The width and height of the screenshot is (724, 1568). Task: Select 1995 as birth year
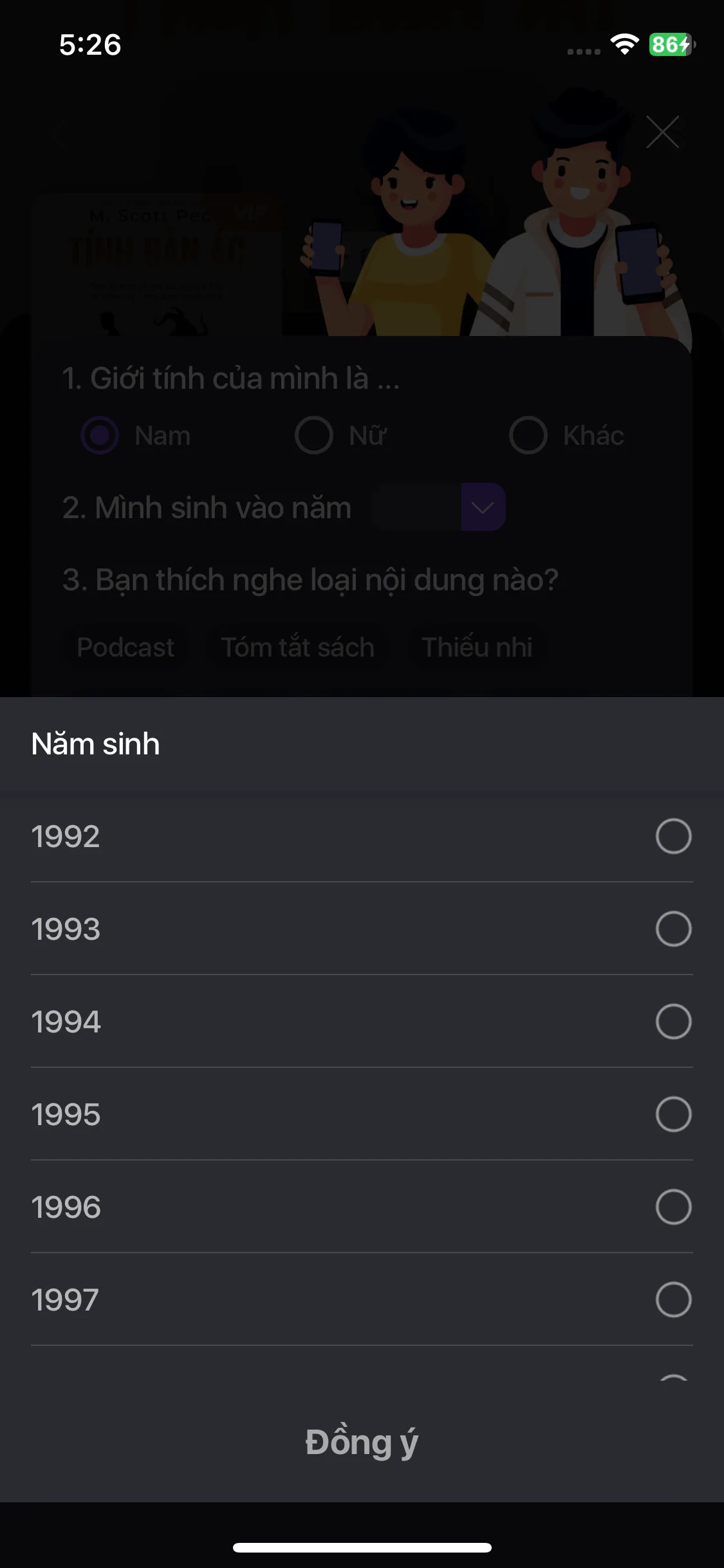tap(362, 1114)
